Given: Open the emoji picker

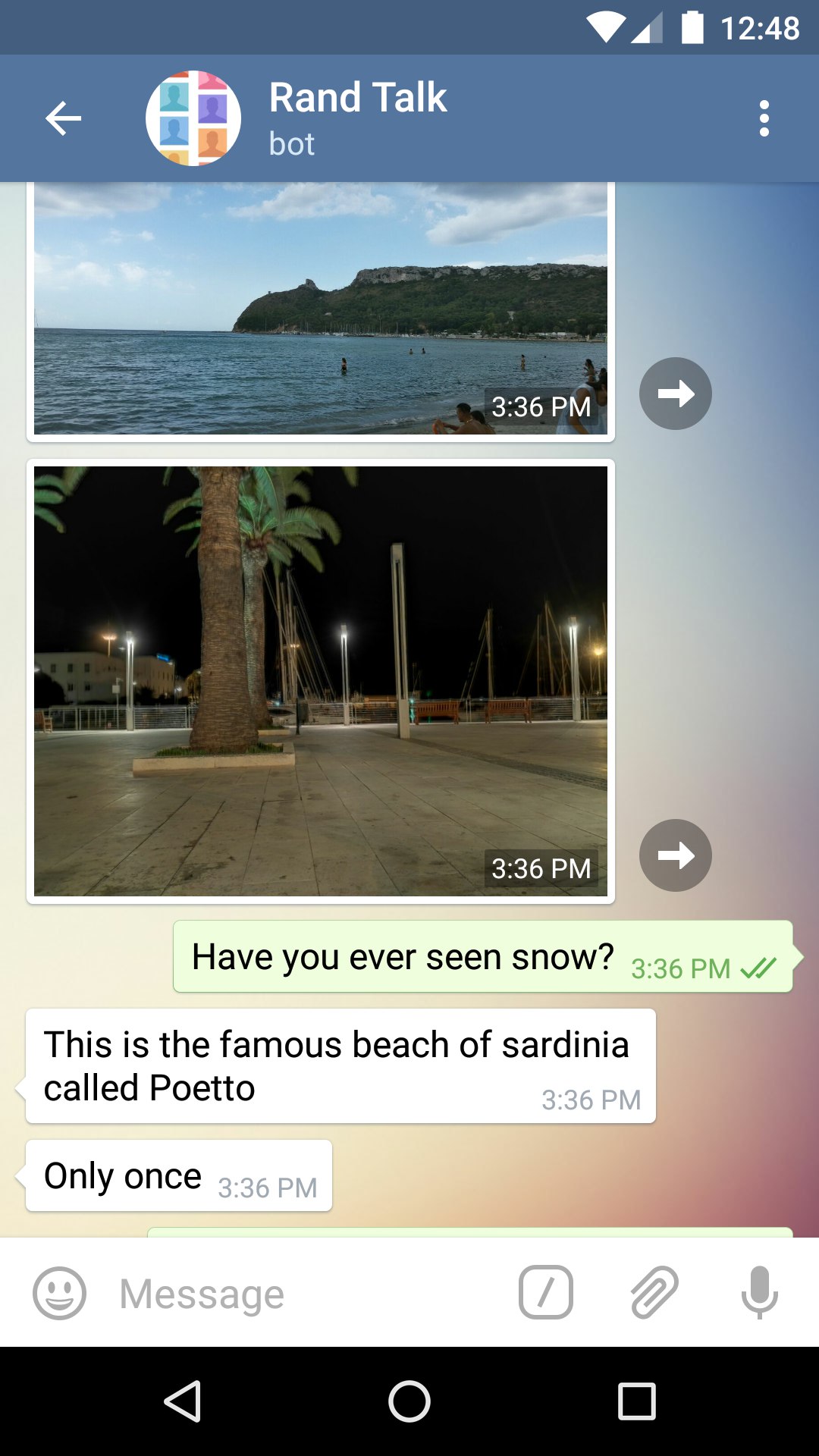Looking at the screenshot, I should (x=59, y=1293).
